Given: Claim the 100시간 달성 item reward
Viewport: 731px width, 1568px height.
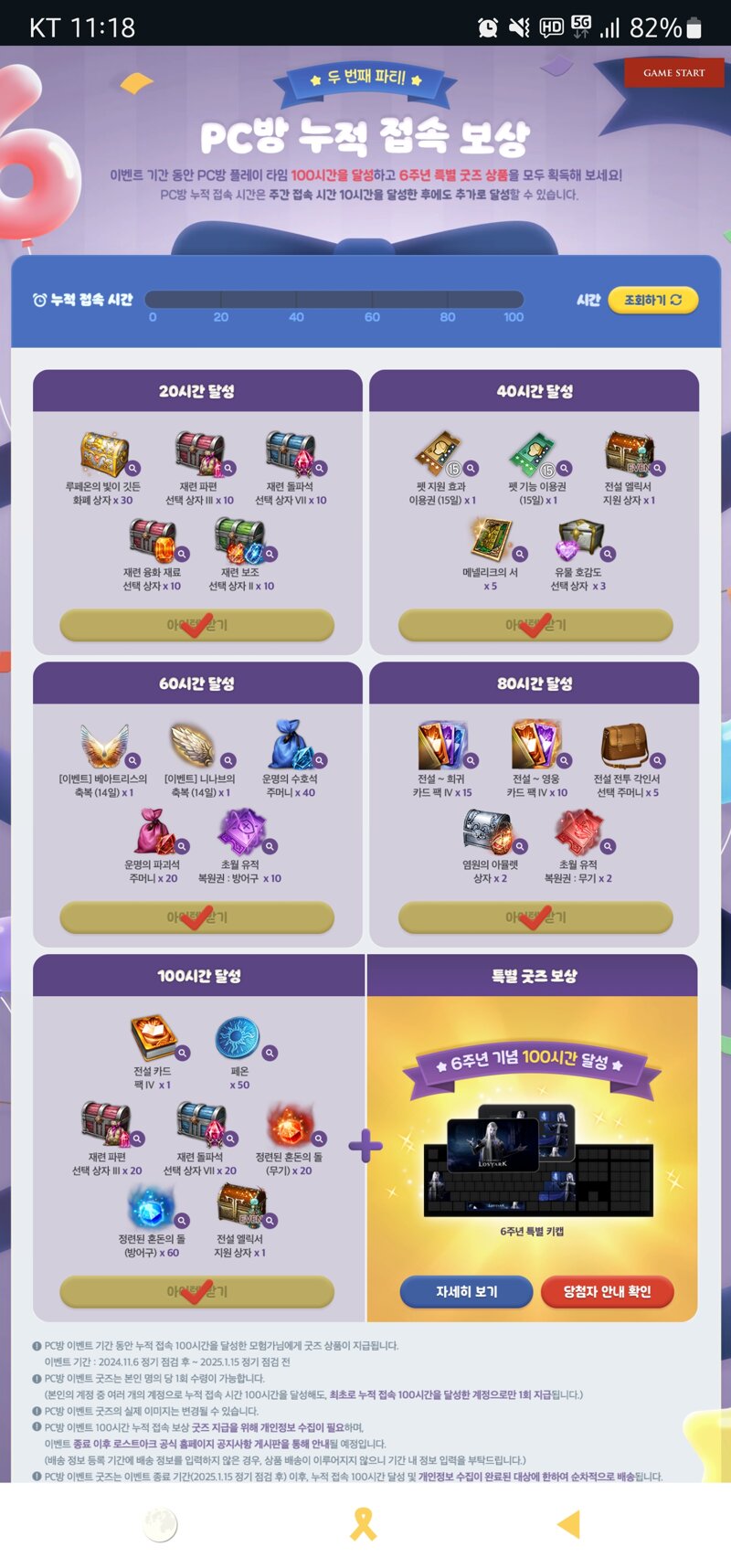Looking at the screenshot, I should pos(196,1291).
